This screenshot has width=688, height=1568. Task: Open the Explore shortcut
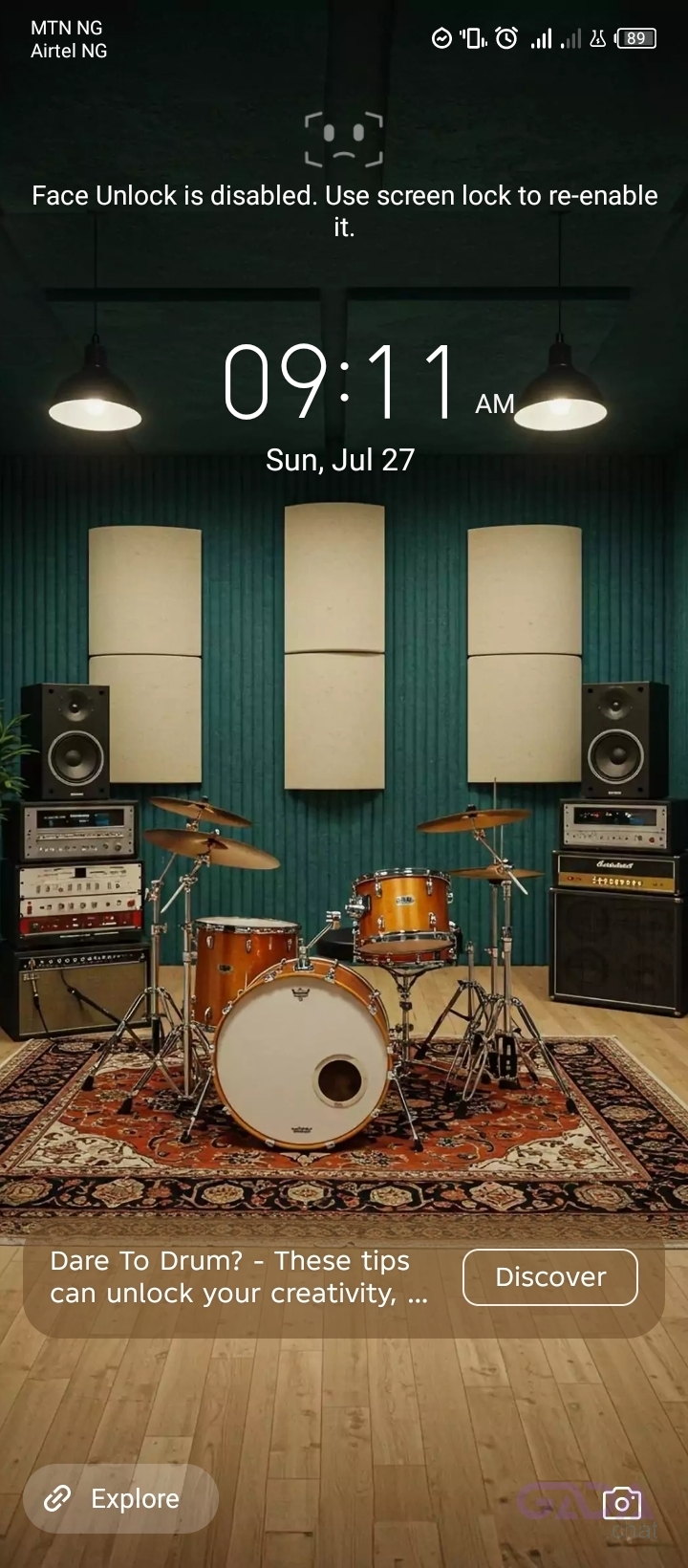pyautogui.click(x=120, y=1498)
